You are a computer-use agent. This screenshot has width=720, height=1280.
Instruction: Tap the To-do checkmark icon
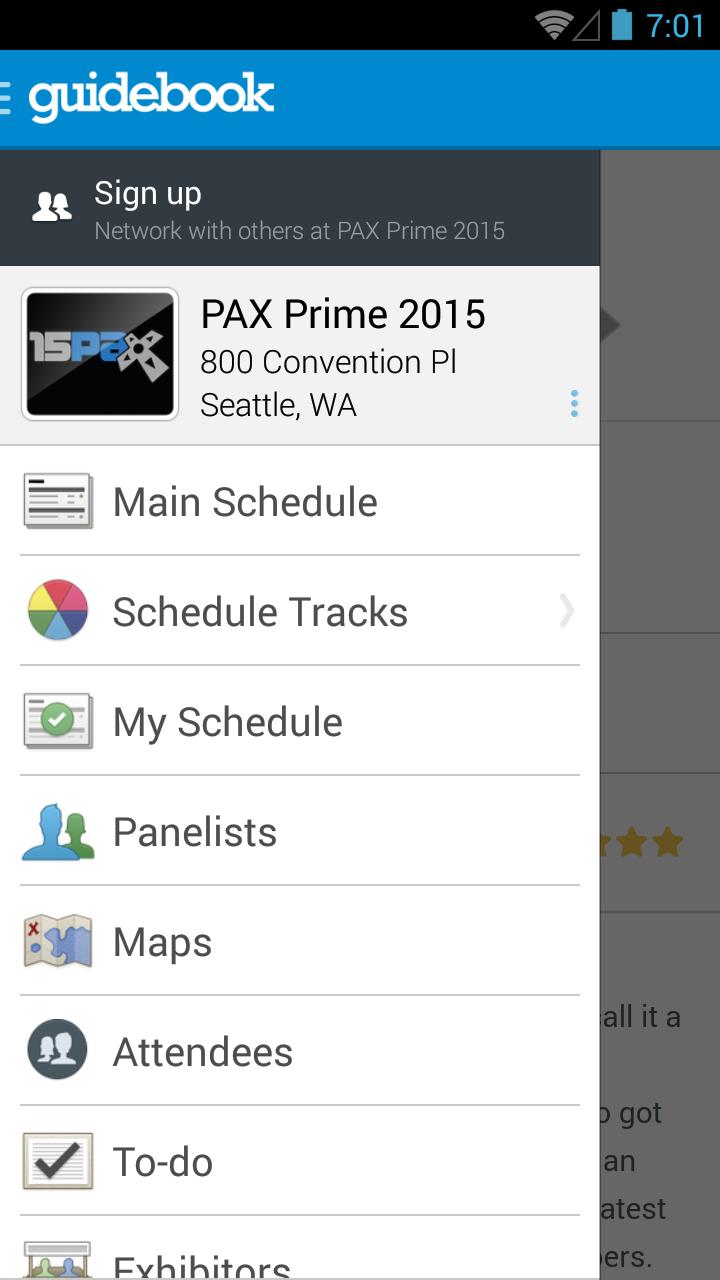point(57,1161)
